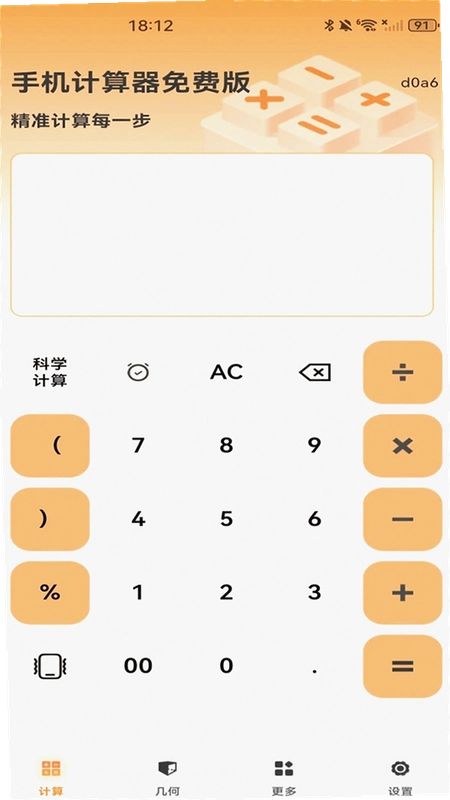This screenshot has width=450, height=800.
Task: Insert a closing parenthesis )
Action: (x=50, y=519)
